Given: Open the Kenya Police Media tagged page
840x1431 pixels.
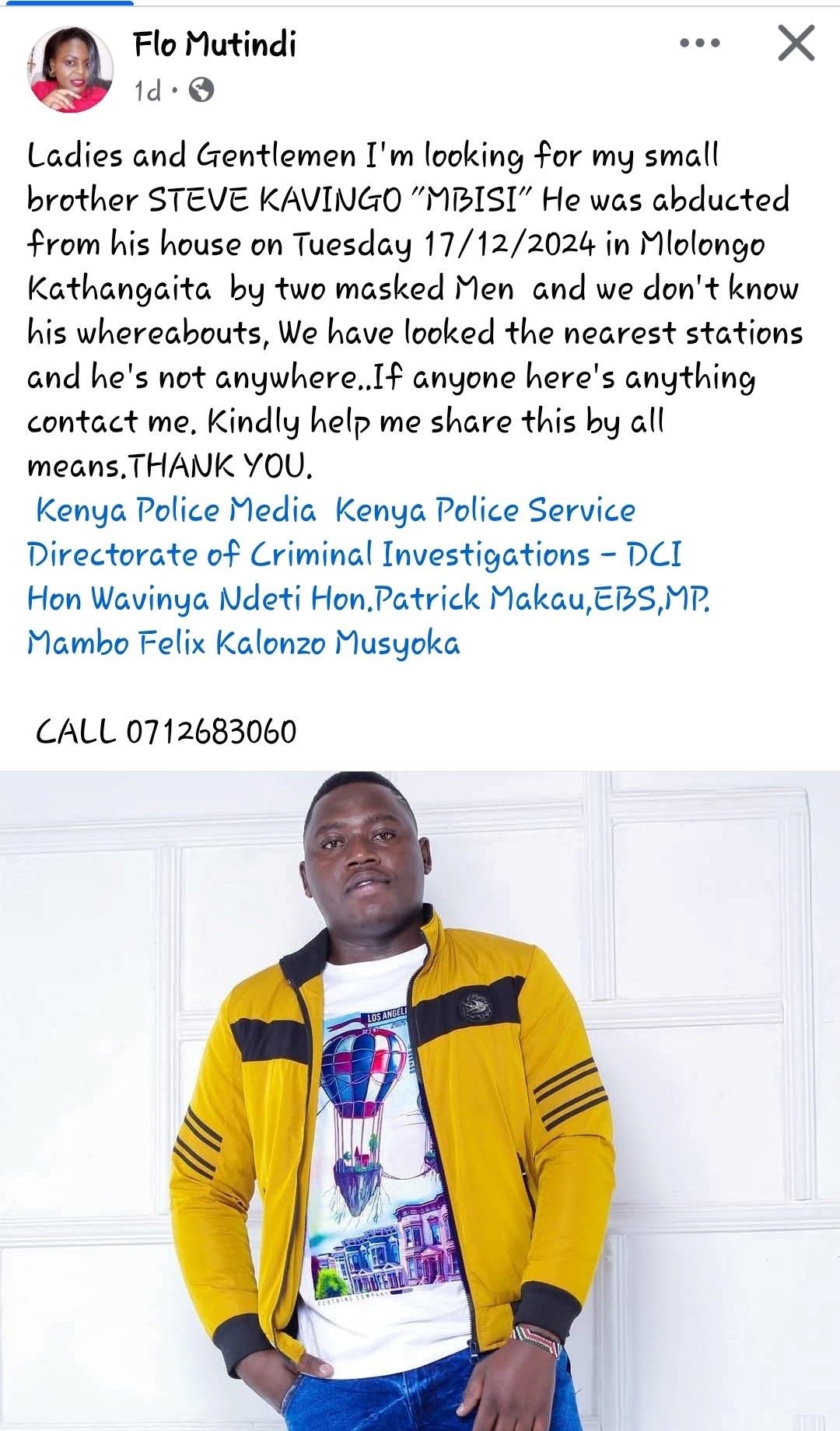Looking at the screenshot, I should tap(176, 510).
